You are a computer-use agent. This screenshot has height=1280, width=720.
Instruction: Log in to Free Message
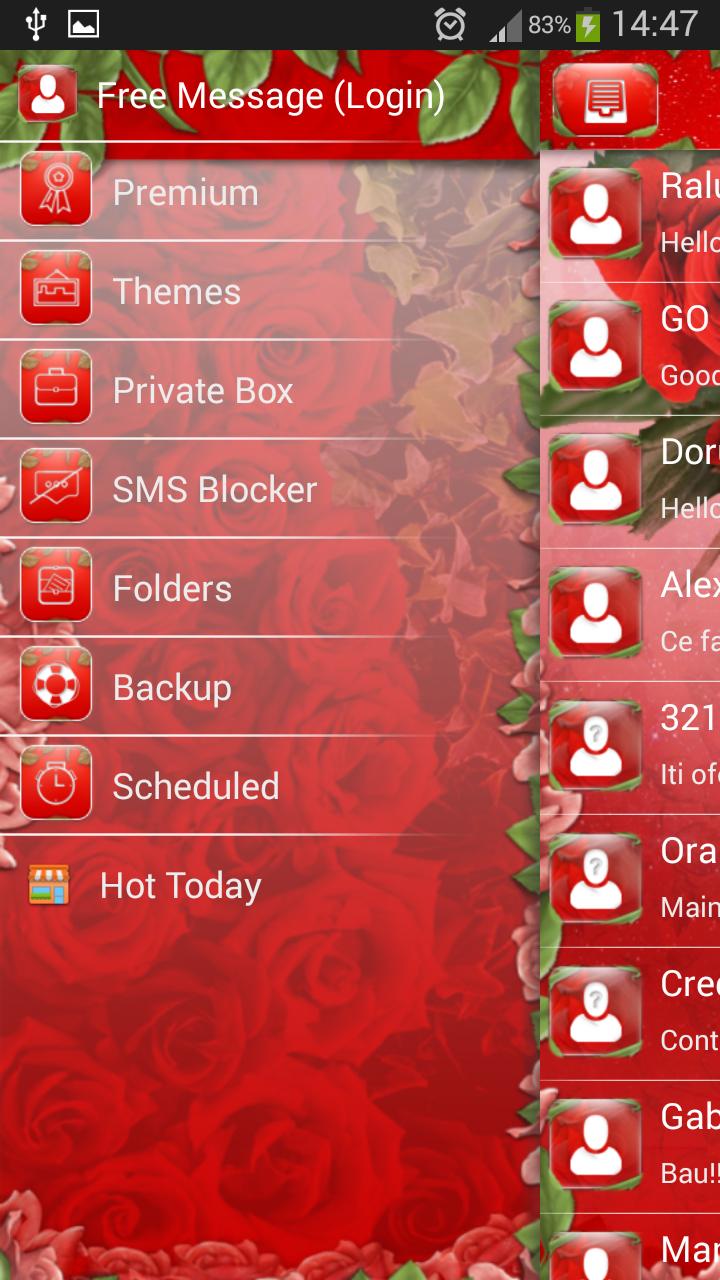click(x=270, y=97)
